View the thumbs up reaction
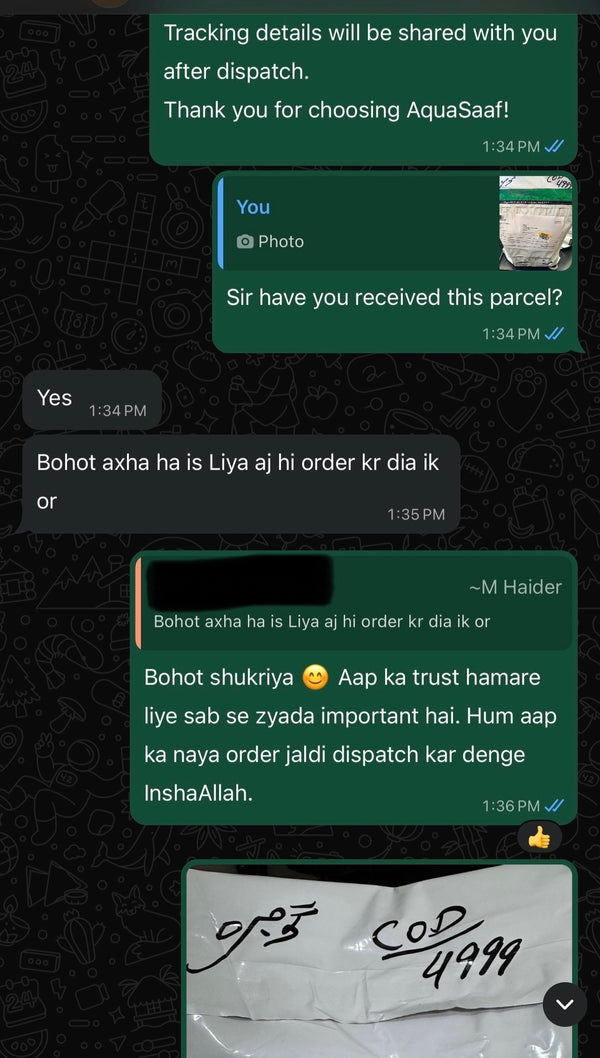This screenshot has width=600, height=1058. tap(539, 838)
